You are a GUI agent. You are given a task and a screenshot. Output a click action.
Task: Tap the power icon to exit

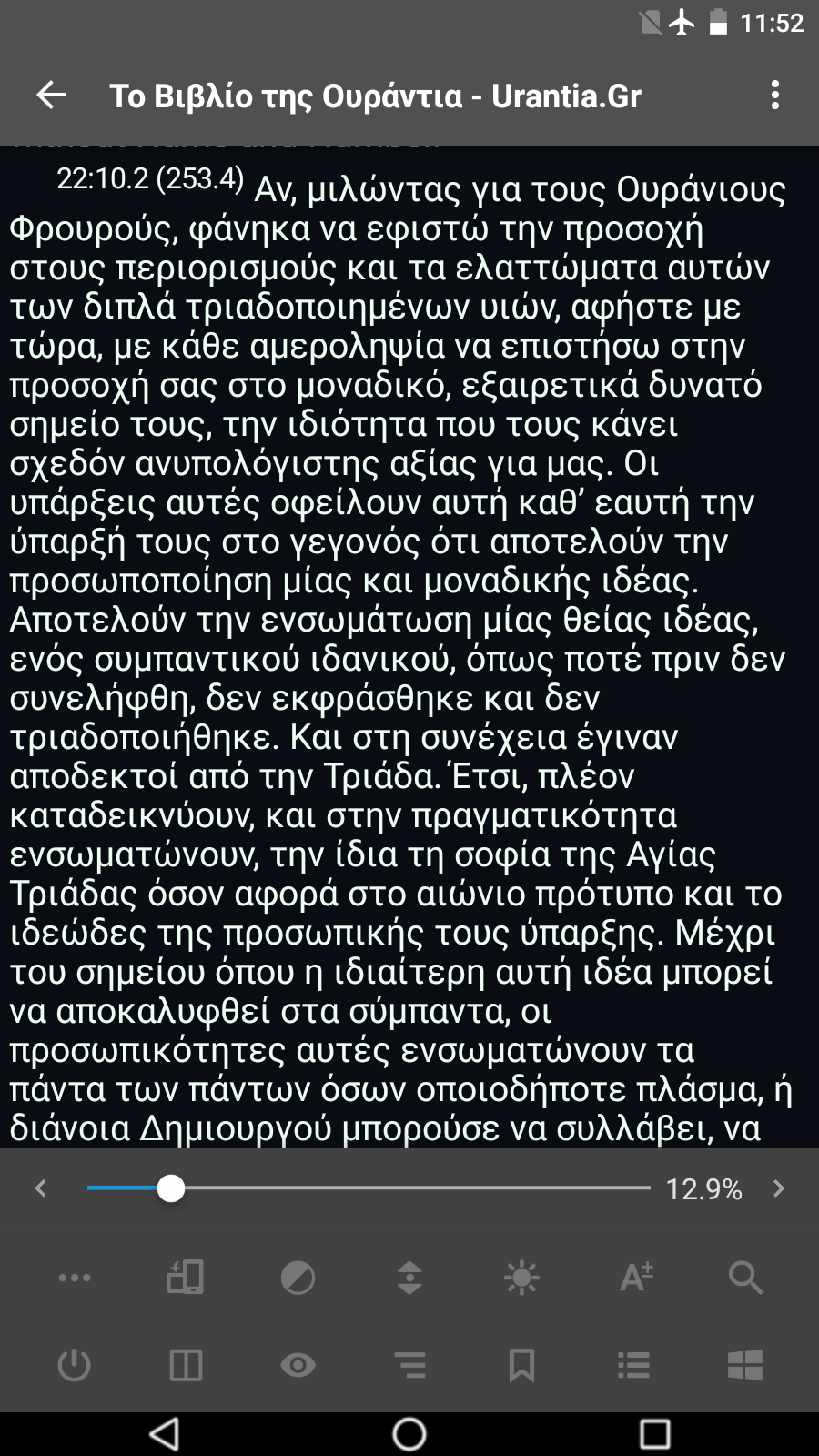click(x=74, y=1365)
